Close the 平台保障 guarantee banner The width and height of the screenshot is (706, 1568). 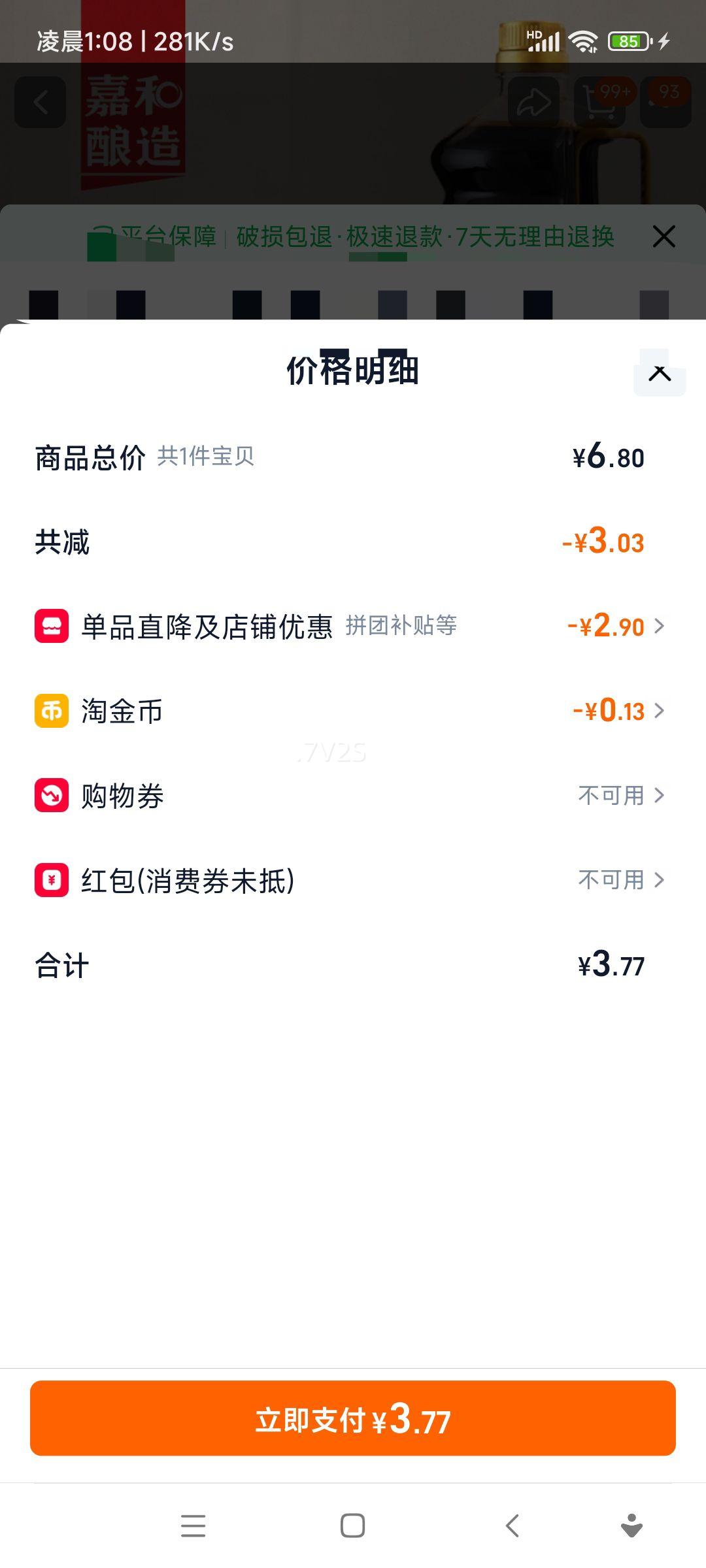[x=664, y=237]
